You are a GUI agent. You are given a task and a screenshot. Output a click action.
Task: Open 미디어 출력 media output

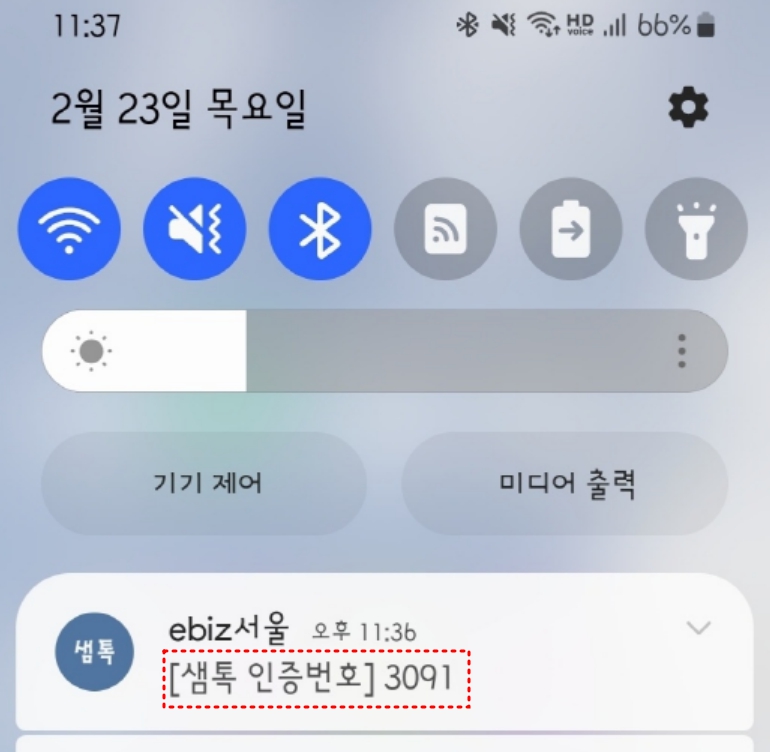pyautogui.click(x=565, y=484)
